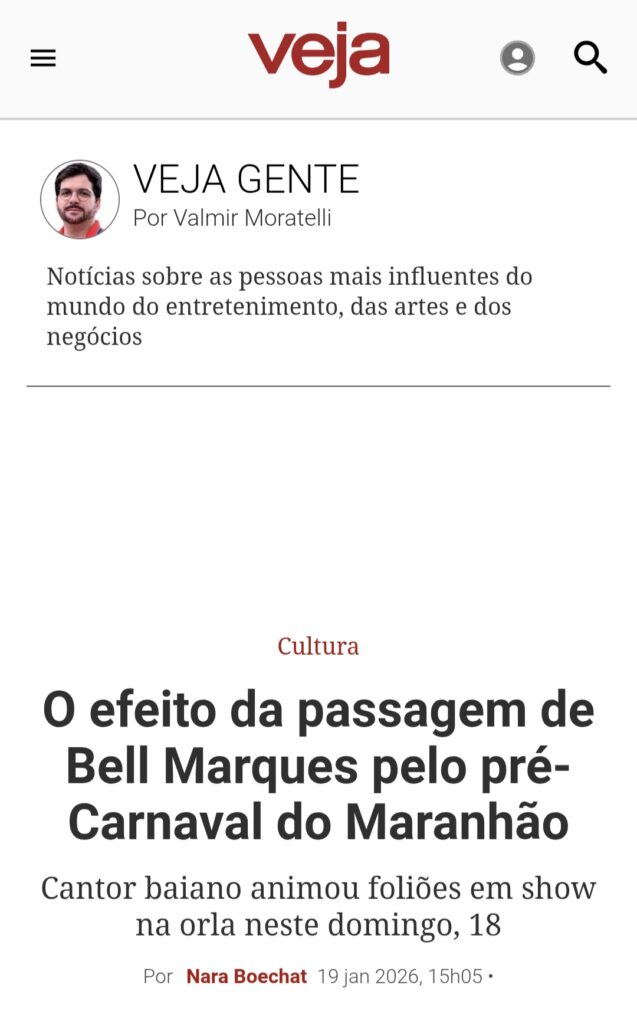Open the hamburger navigation menu
This screenshot has height=1024, width=637.
(43, 59)
